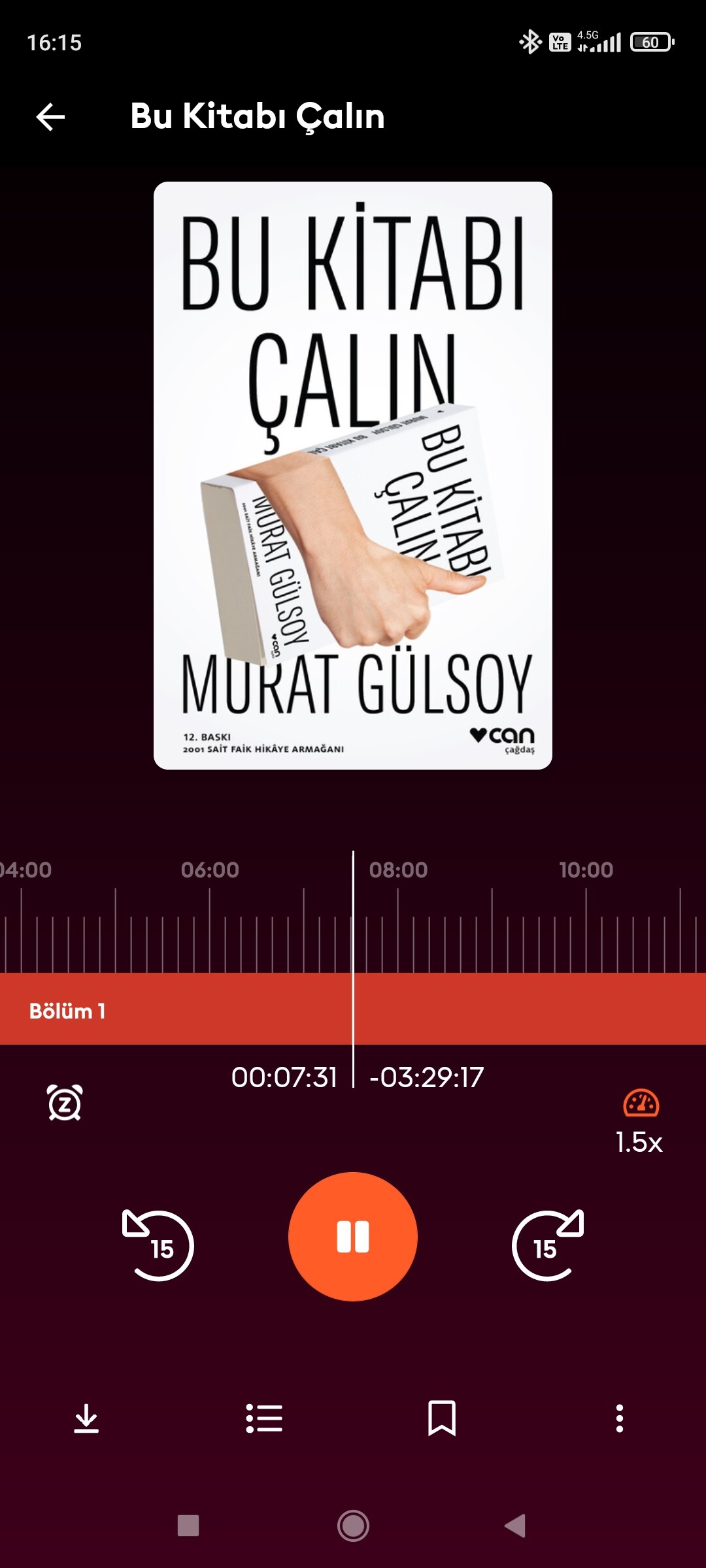Pause the audiobook playback
706x1568 pixels.
(x=353, y=1236)
